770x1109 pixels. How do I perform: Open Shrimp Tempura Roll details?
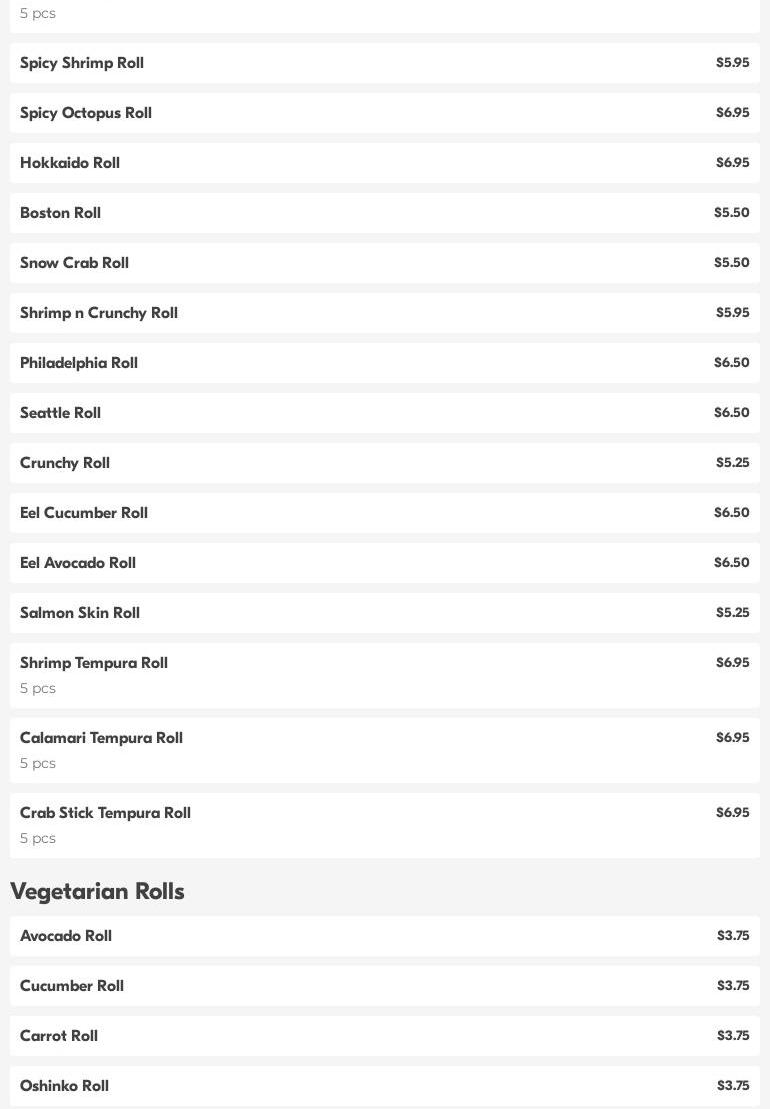click(x=384, y=675)
